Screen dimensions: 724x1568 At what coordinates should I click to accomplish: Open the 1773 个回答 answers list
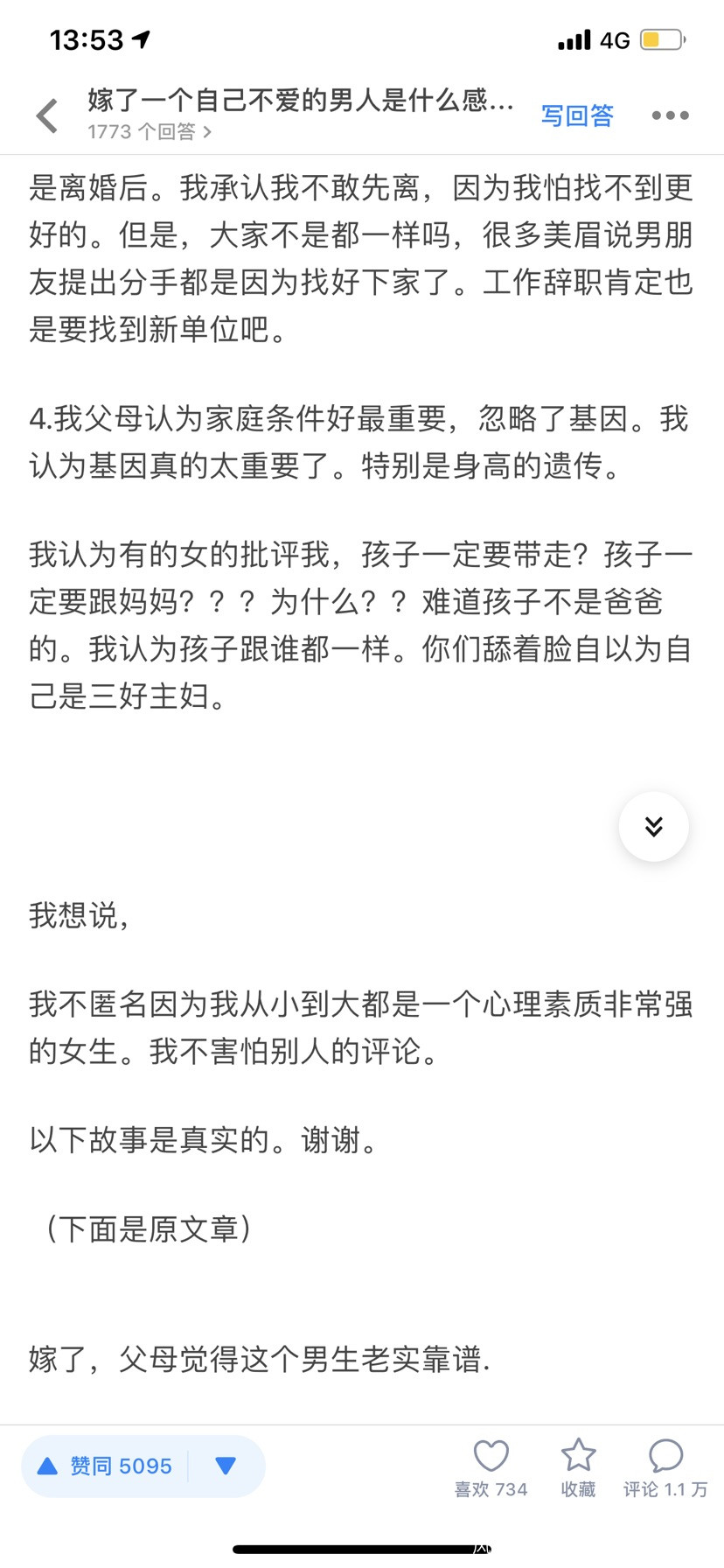(149, 132)
